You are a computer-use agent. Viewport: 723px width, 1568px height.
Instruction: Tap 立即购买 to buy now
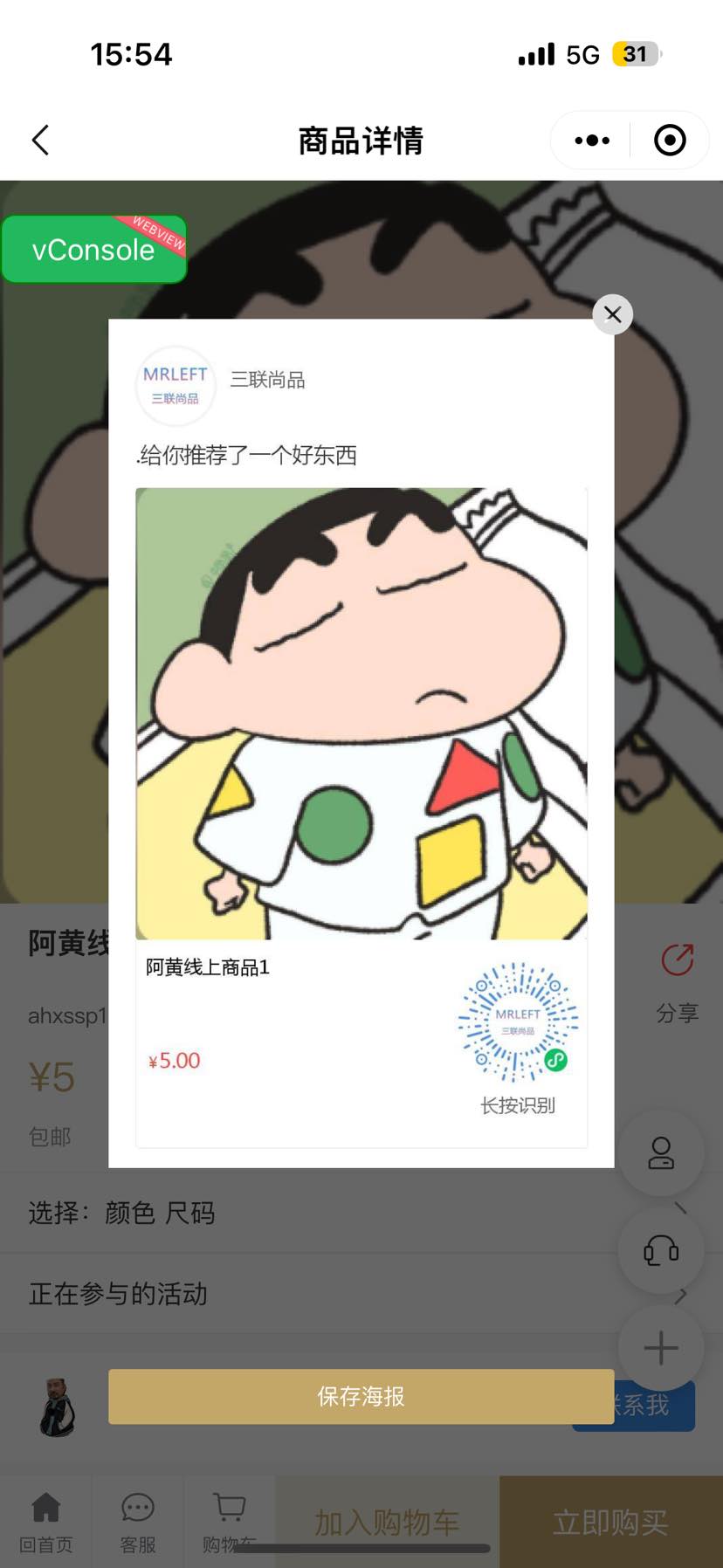[x=610, y=1522]
